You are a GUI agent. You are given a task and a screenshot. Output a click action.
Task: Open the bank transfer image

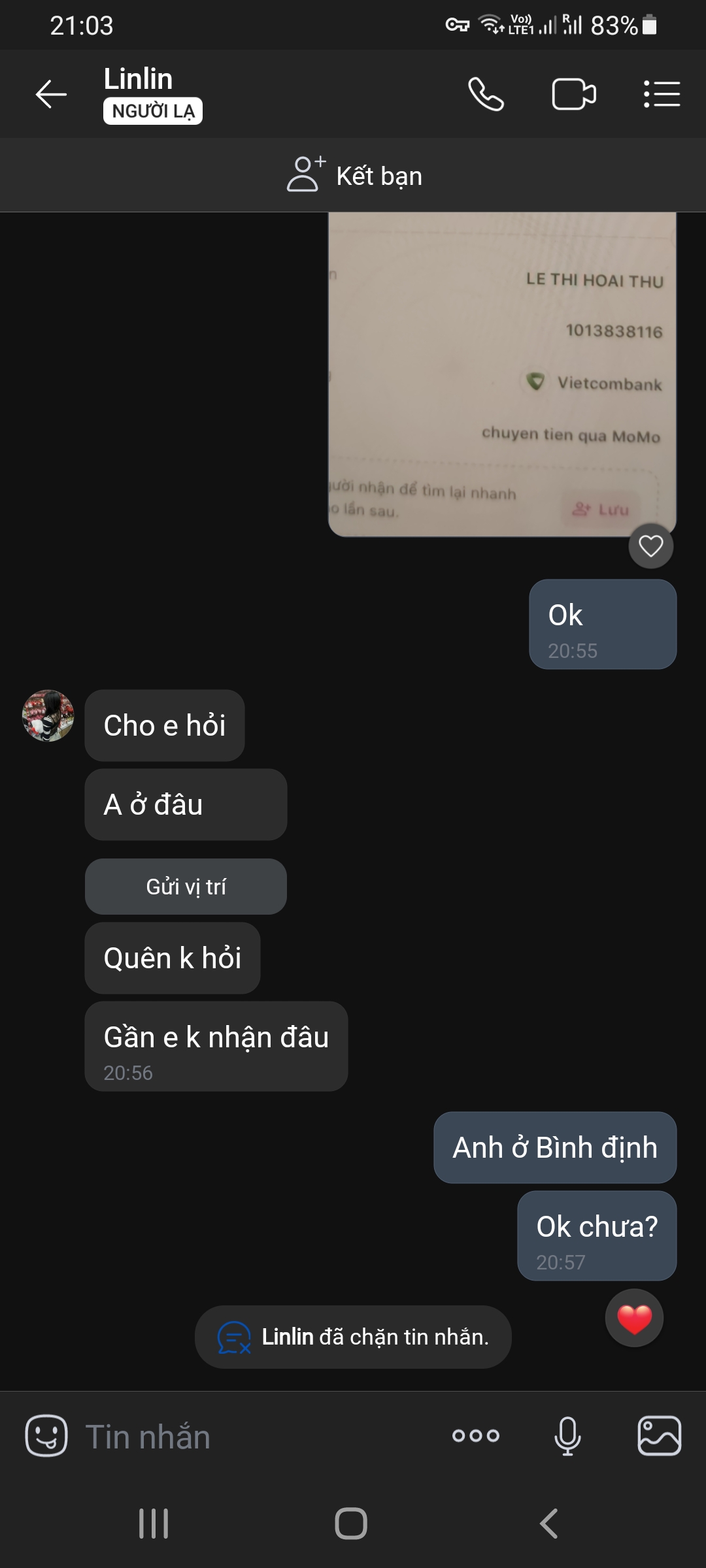501,374
